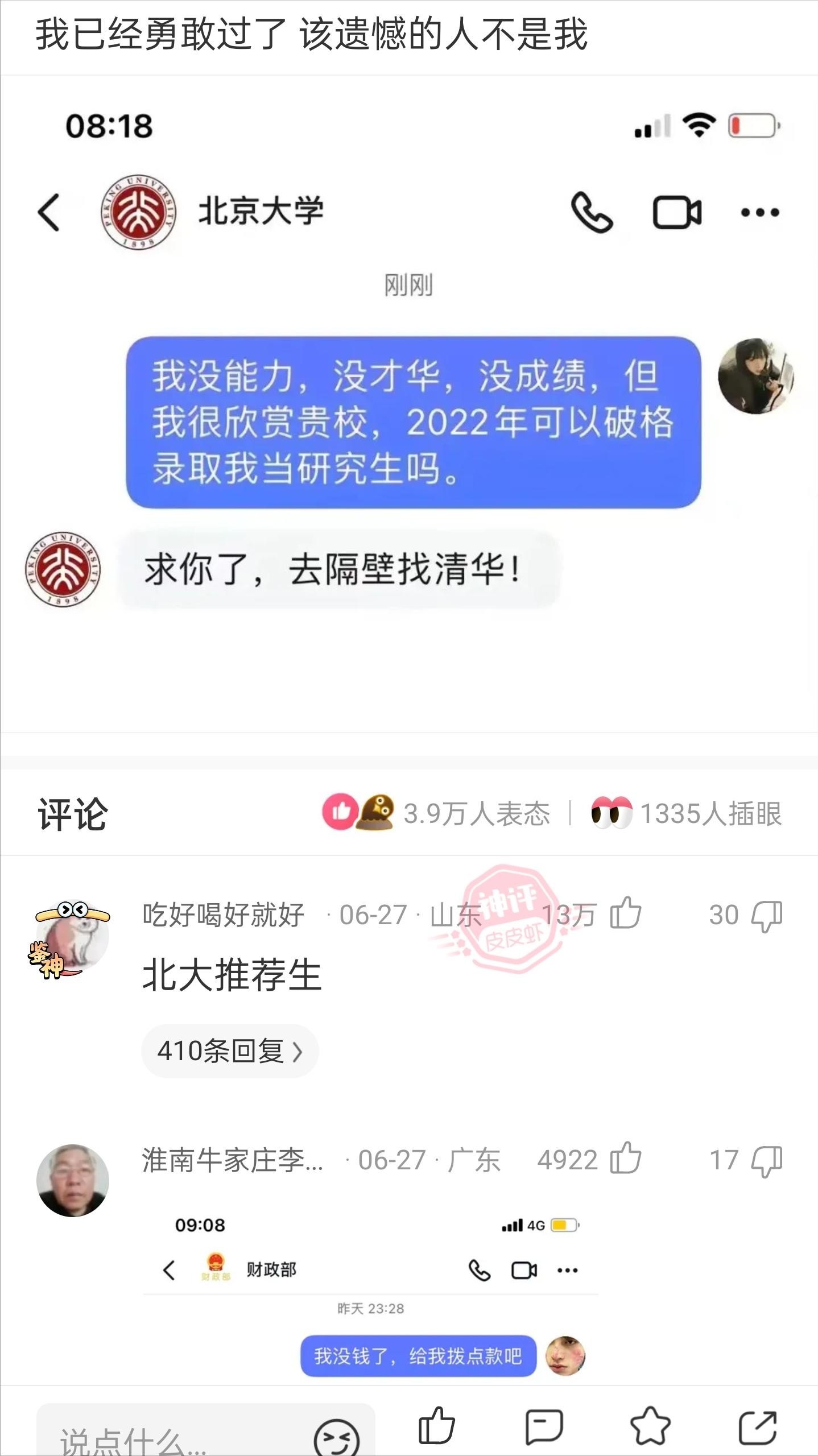Screen dimensions: 818x1456
Task: Open the profile avatar of 淮南牛家庄李
Action: point(72,1181)
